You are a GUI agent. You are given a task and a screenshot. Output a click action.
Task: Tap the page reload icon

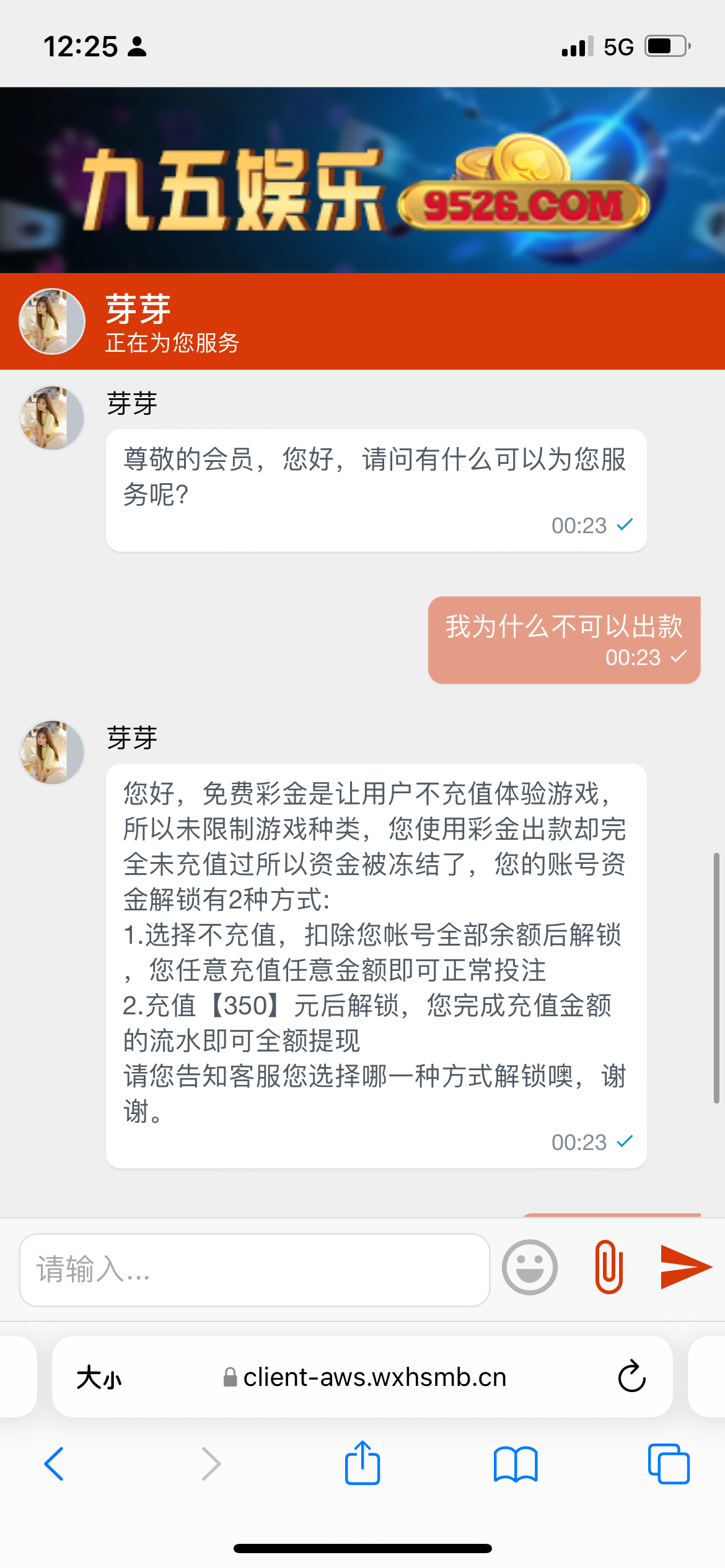tap(631, 1376)
